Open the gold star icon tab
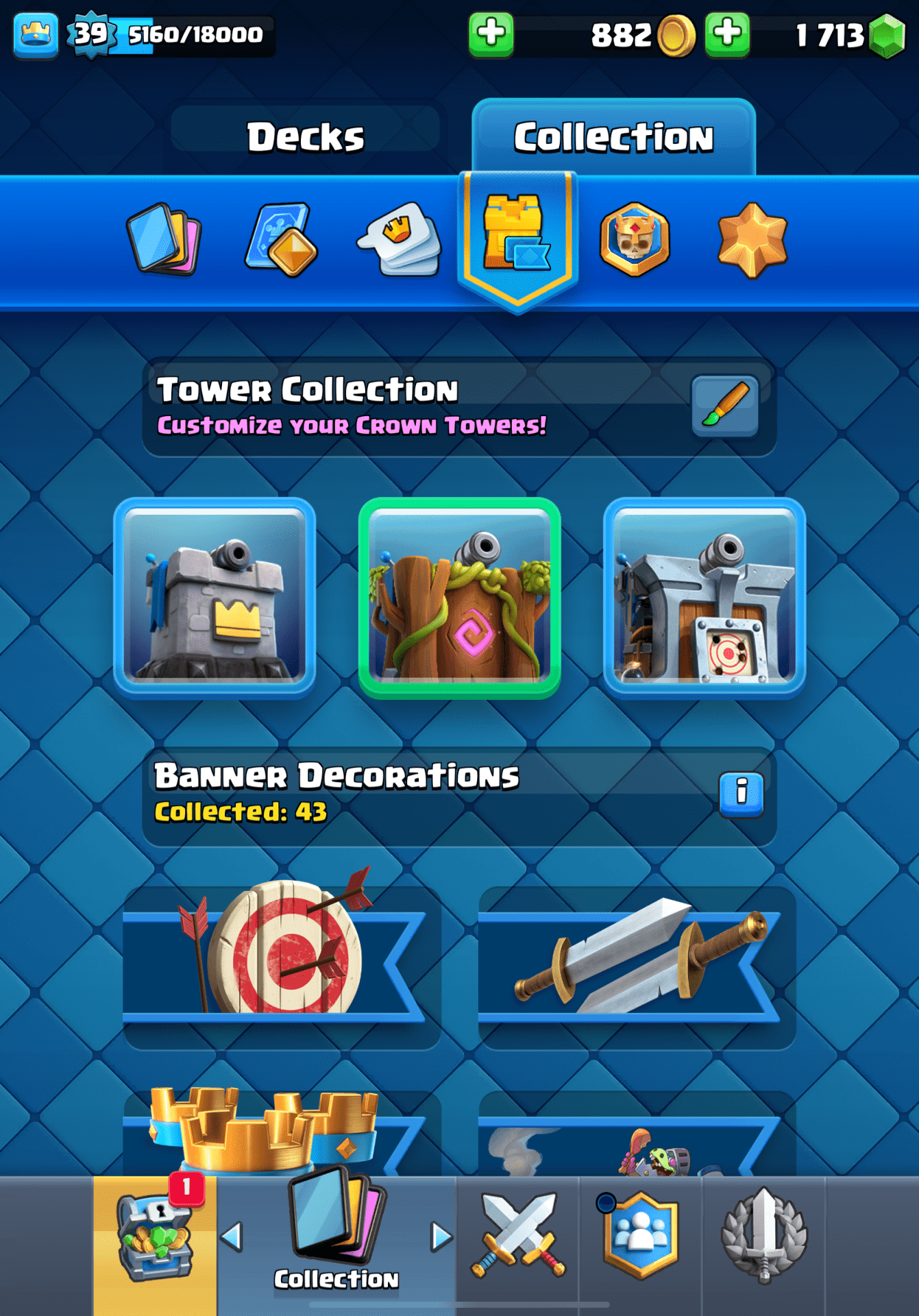Viewport: 919px width, 1316px height. 752,239
